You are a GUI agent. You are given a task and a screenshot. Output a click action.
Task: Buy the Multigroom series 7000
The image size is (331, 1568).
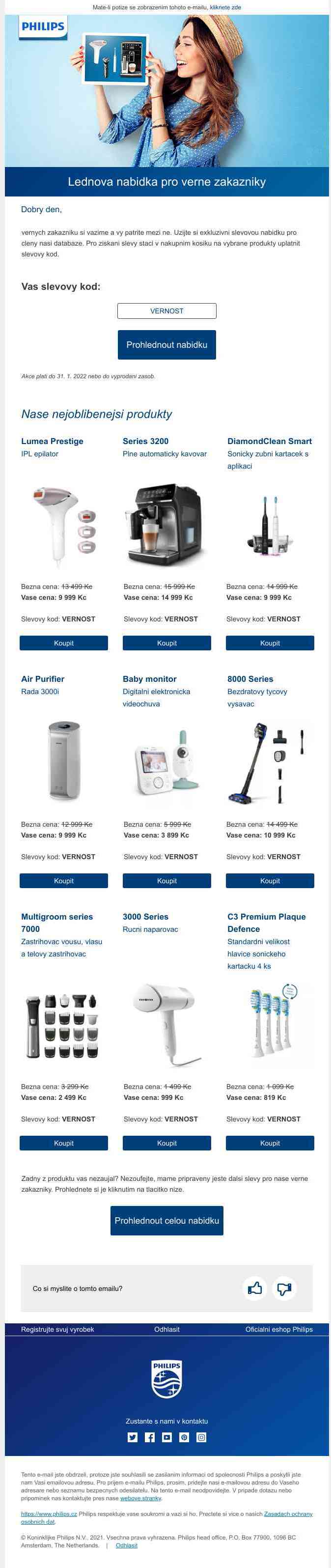(63, 1143)
